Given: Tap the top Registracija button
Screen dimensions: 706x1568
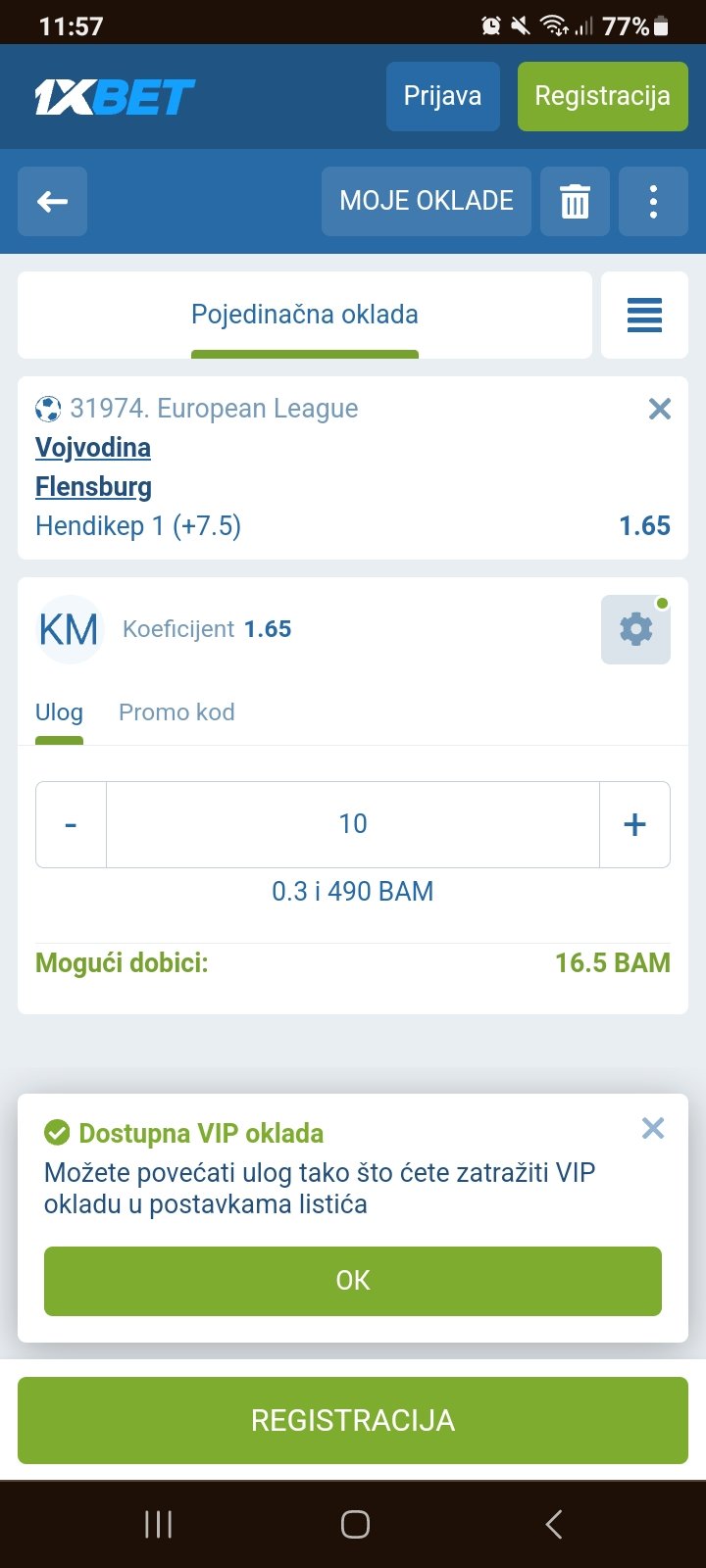Looking at the screenshot, I should tap(603, 96).
